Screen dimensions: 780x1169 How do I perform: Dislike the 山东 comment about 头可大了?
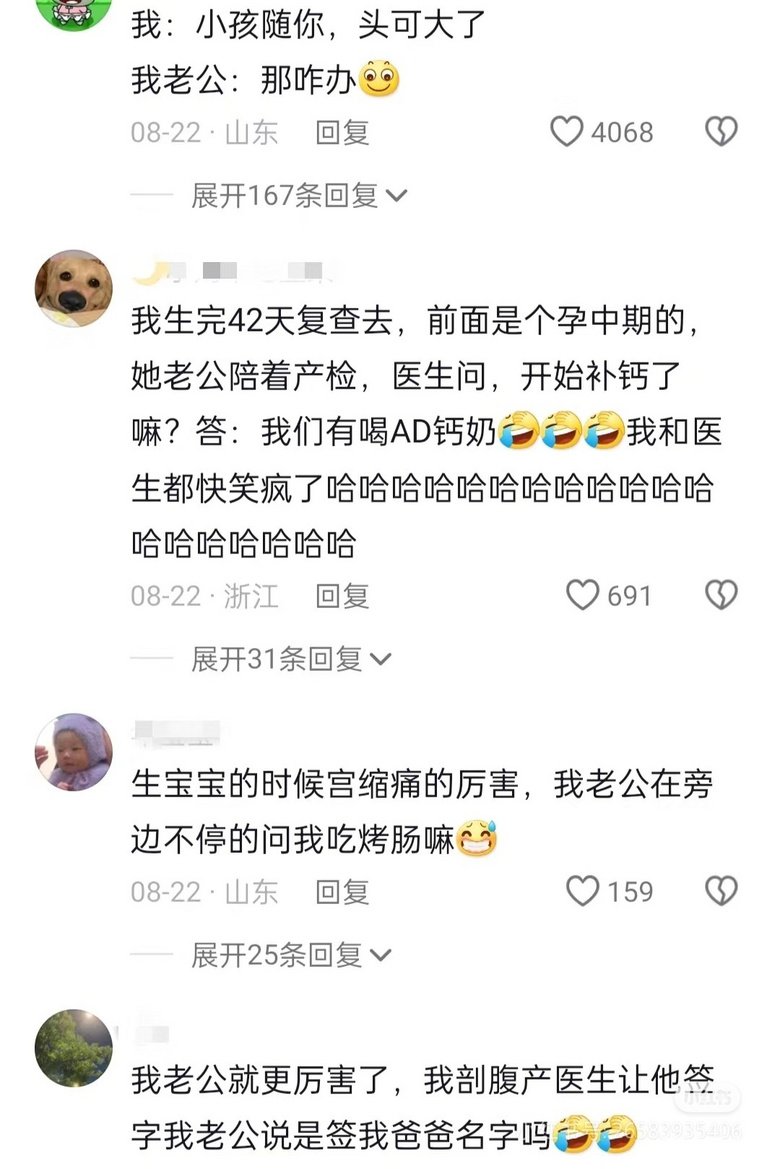tap(721, 132)
